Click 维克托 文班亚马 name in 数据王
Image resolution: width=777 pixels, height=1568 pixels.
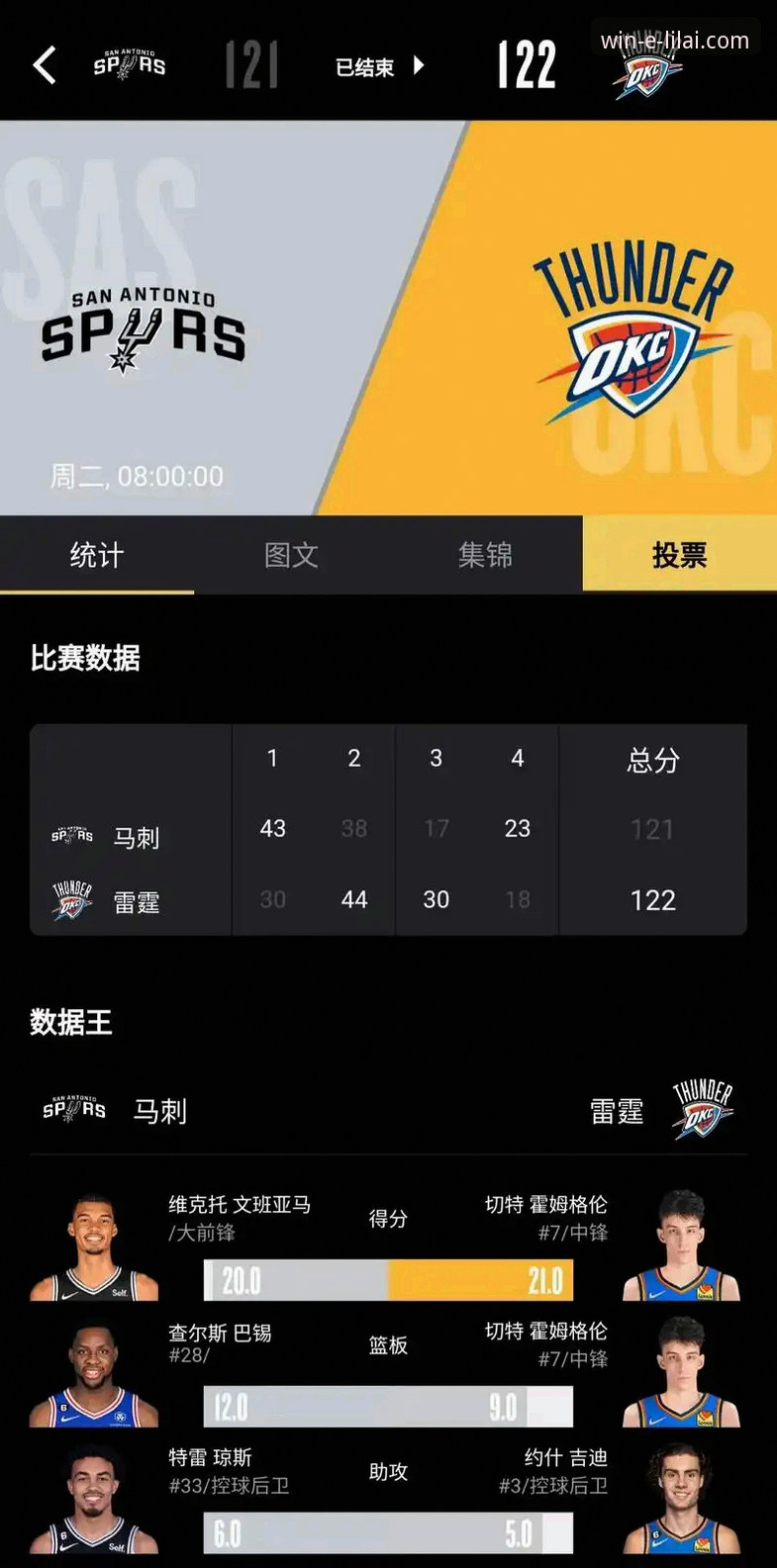coord(241,1205)
